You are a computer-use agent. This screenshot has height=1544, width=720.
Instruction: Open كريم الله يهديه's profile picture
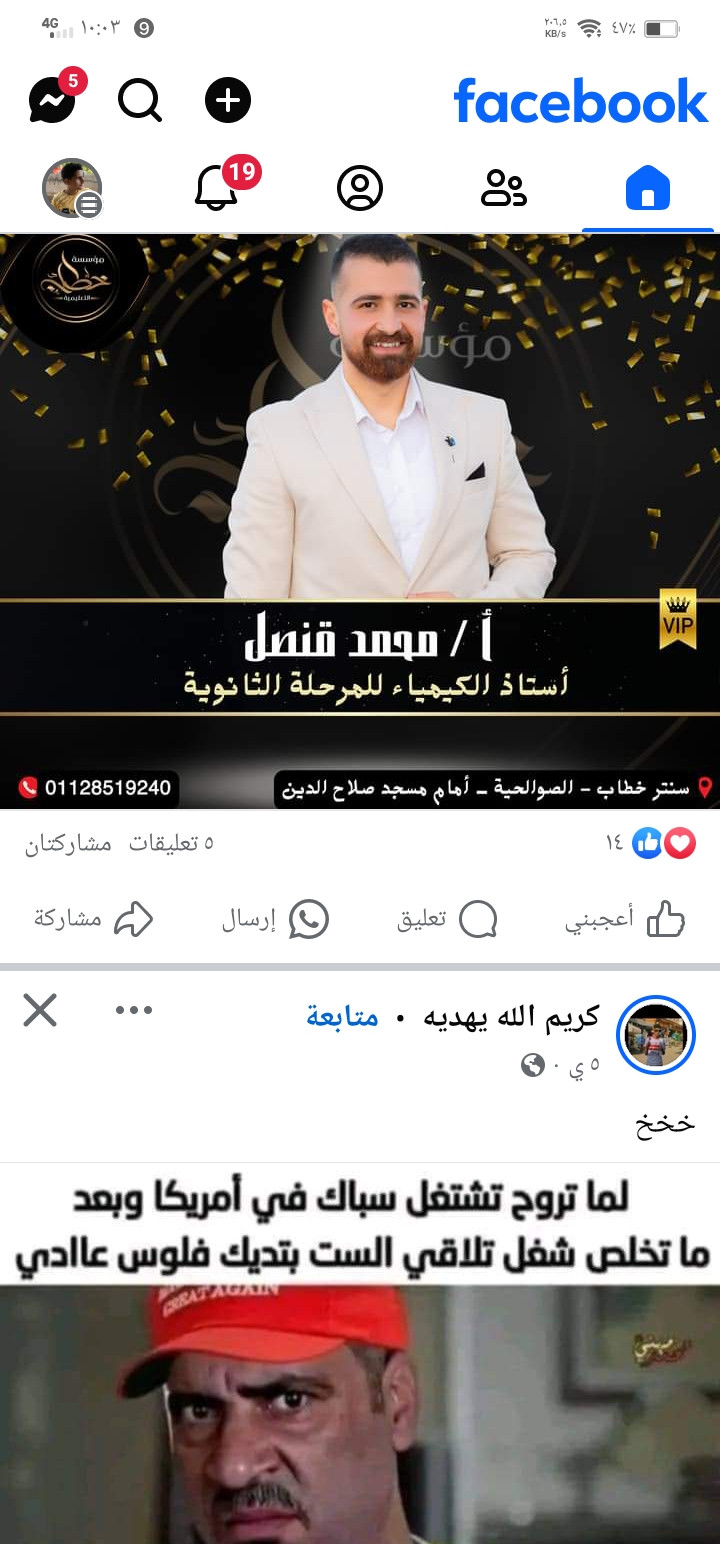point(656,1035)
